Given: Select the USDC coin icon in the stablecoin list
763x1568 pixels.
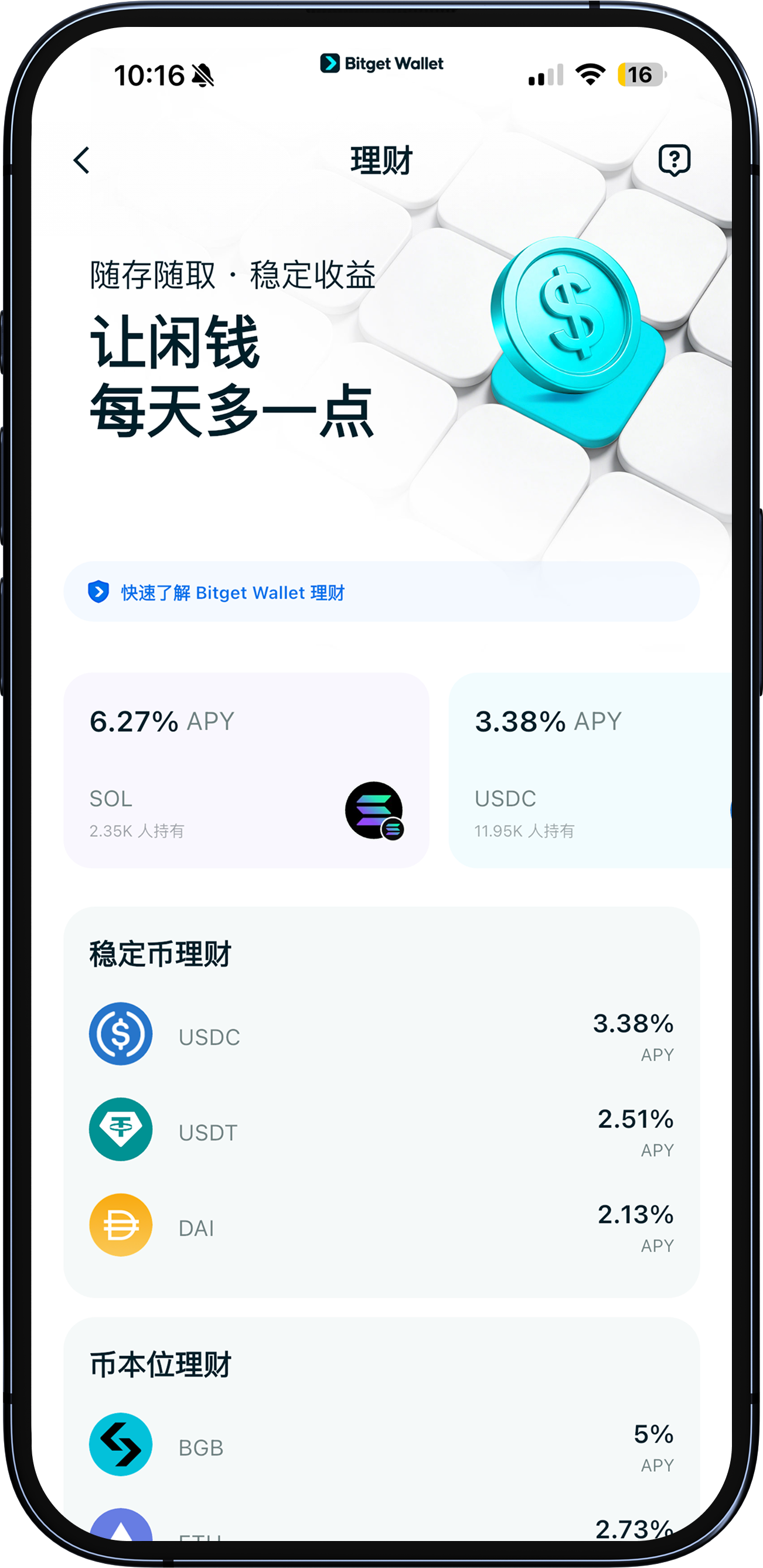Looking at the screenshot, I should point(120,1036).
